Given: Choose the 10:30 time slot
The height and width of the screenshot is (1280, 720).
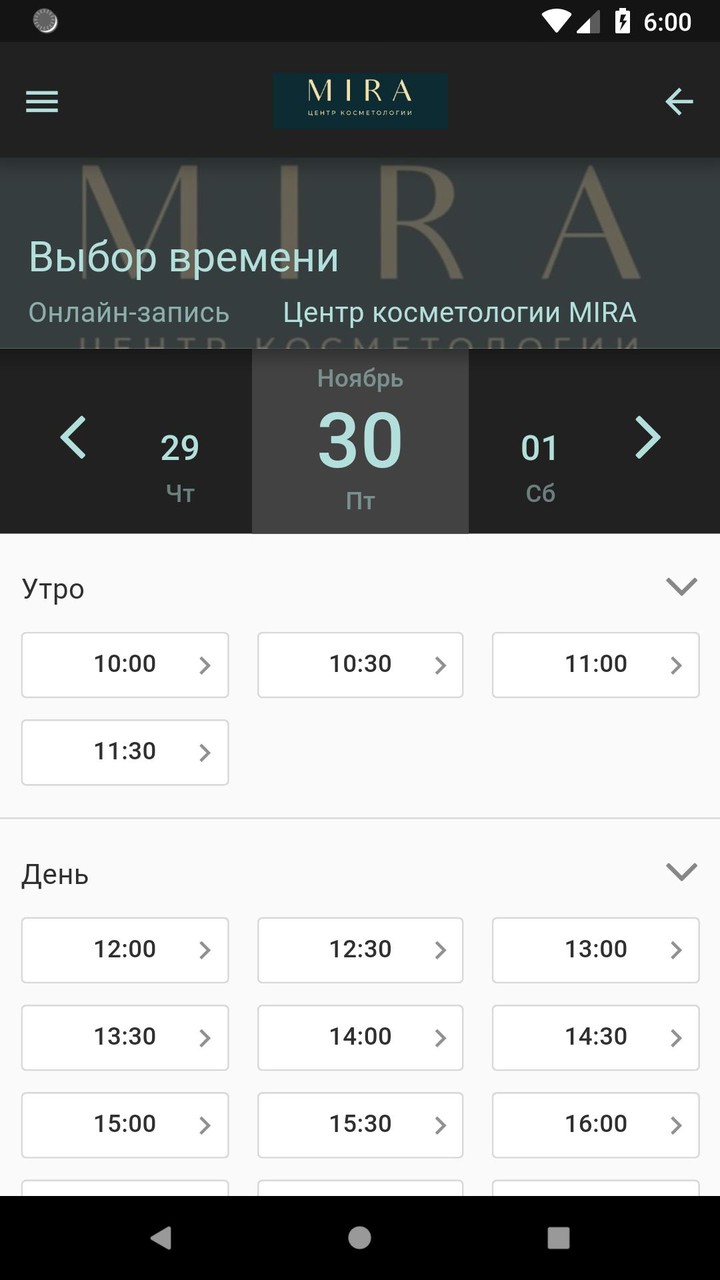Looking at the screenshot, I should pyautogui.click(x=360, y=665).
